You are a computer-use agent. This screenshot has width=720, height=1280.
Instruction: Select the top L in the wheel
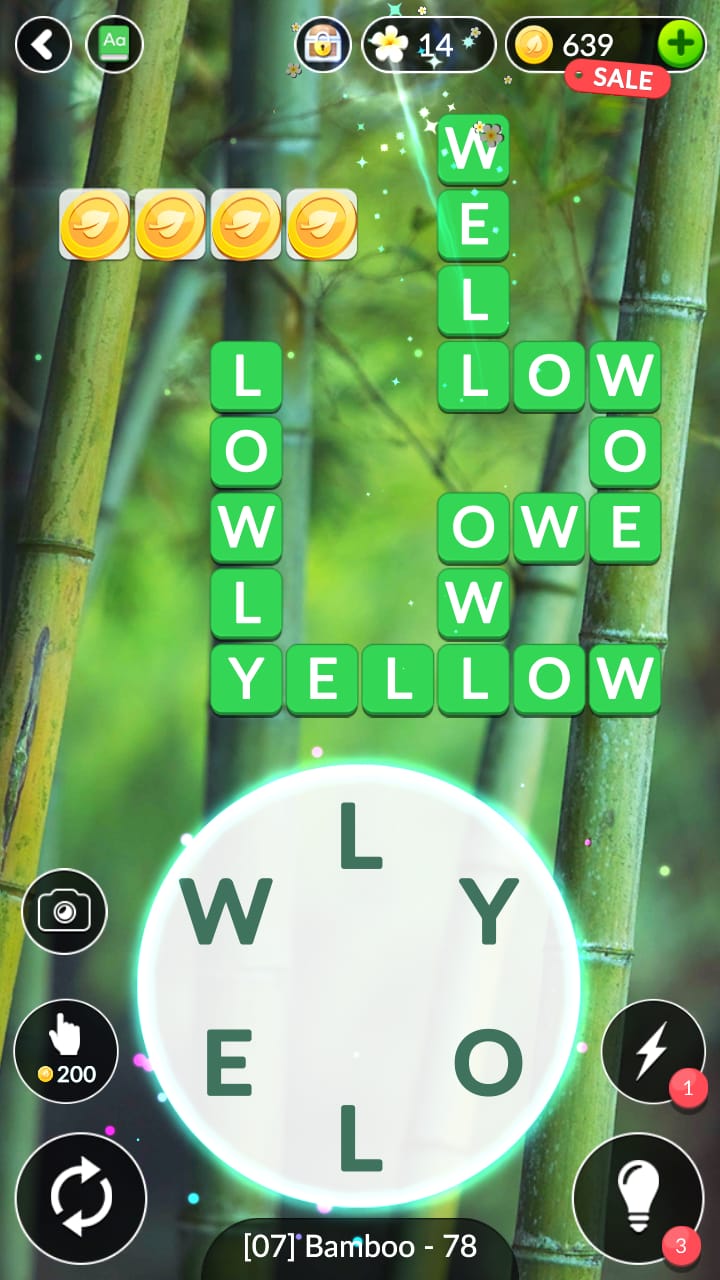pyautogui.click(x=360, y=835)
